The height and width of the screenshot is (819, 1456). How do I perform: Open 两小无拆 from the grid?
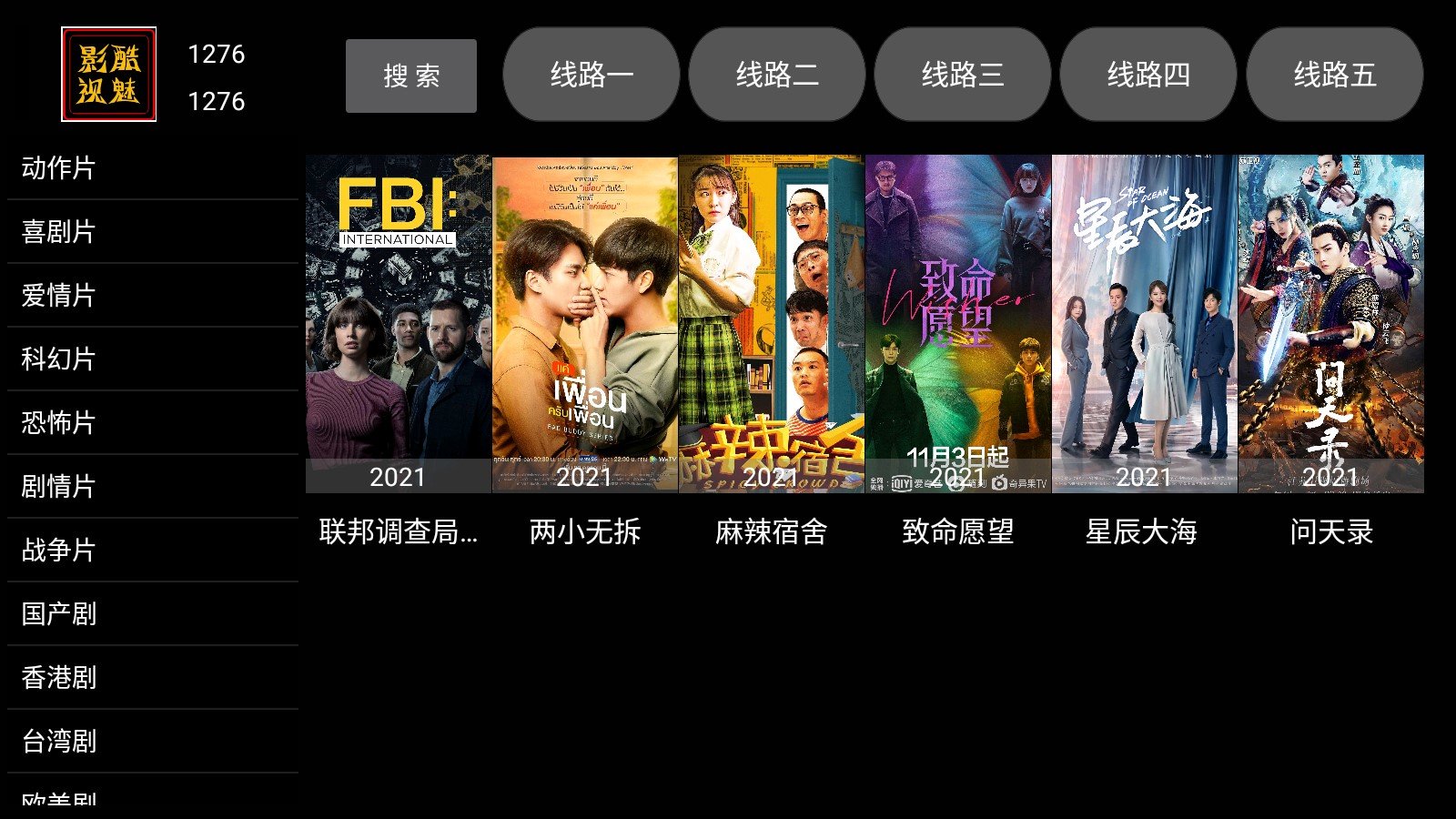[x=584, y=324]
